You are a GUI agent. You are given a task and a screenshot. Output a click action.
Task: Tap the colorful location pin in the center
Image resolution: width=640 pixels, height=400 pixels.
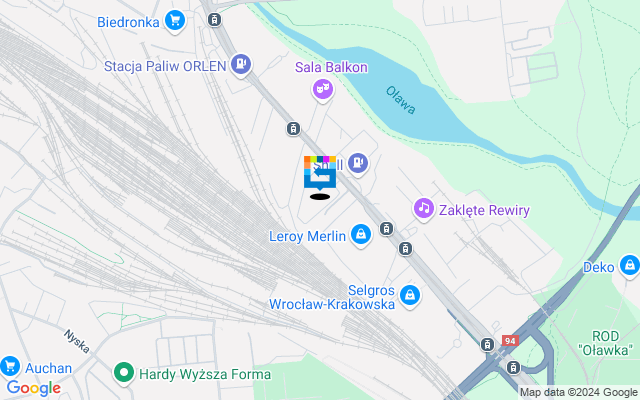pyautogui.click(x=320, y=172)
